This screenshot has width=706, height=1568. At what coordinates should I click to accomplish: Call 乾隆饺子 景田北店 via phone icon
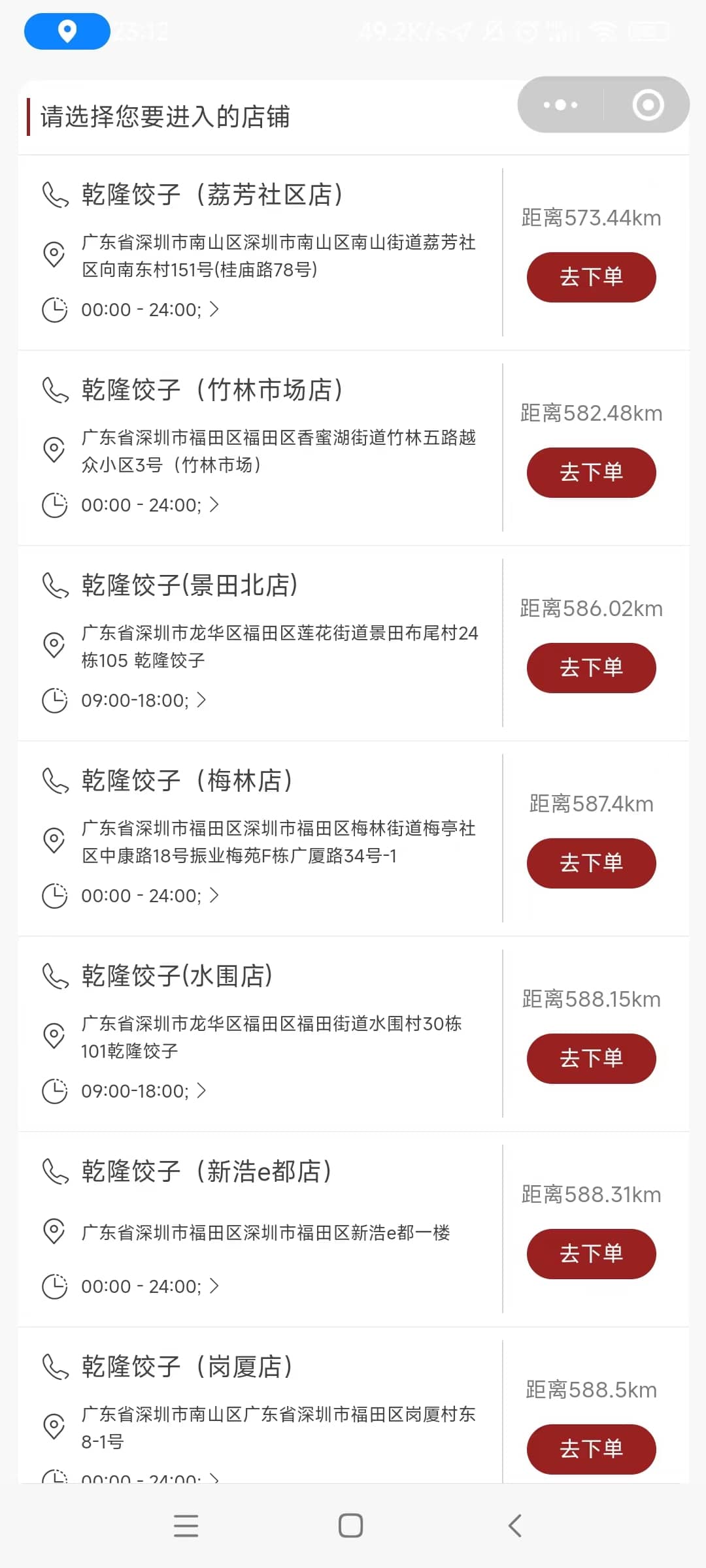[x=55, y=585]
